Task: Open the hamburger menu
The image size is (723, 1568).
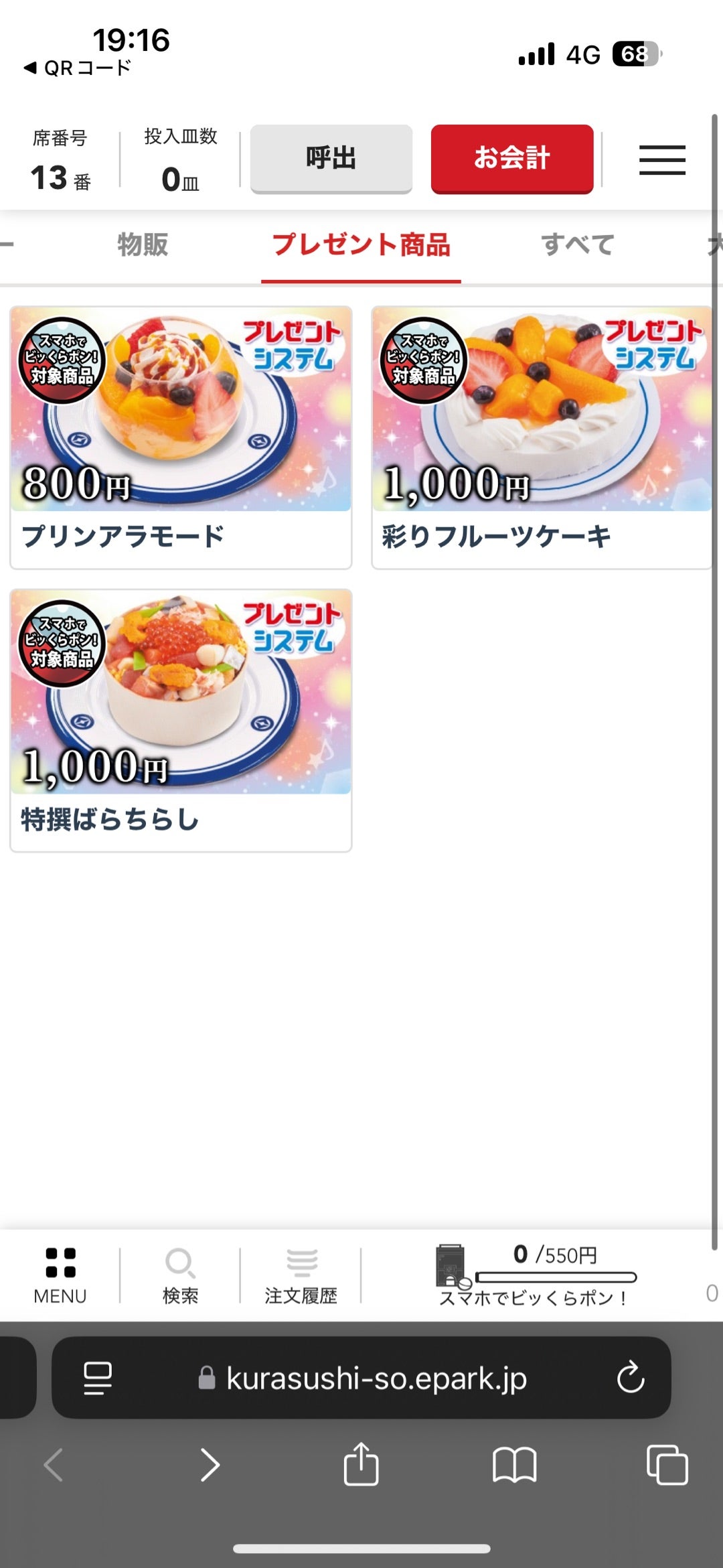Action: (662, 160)
